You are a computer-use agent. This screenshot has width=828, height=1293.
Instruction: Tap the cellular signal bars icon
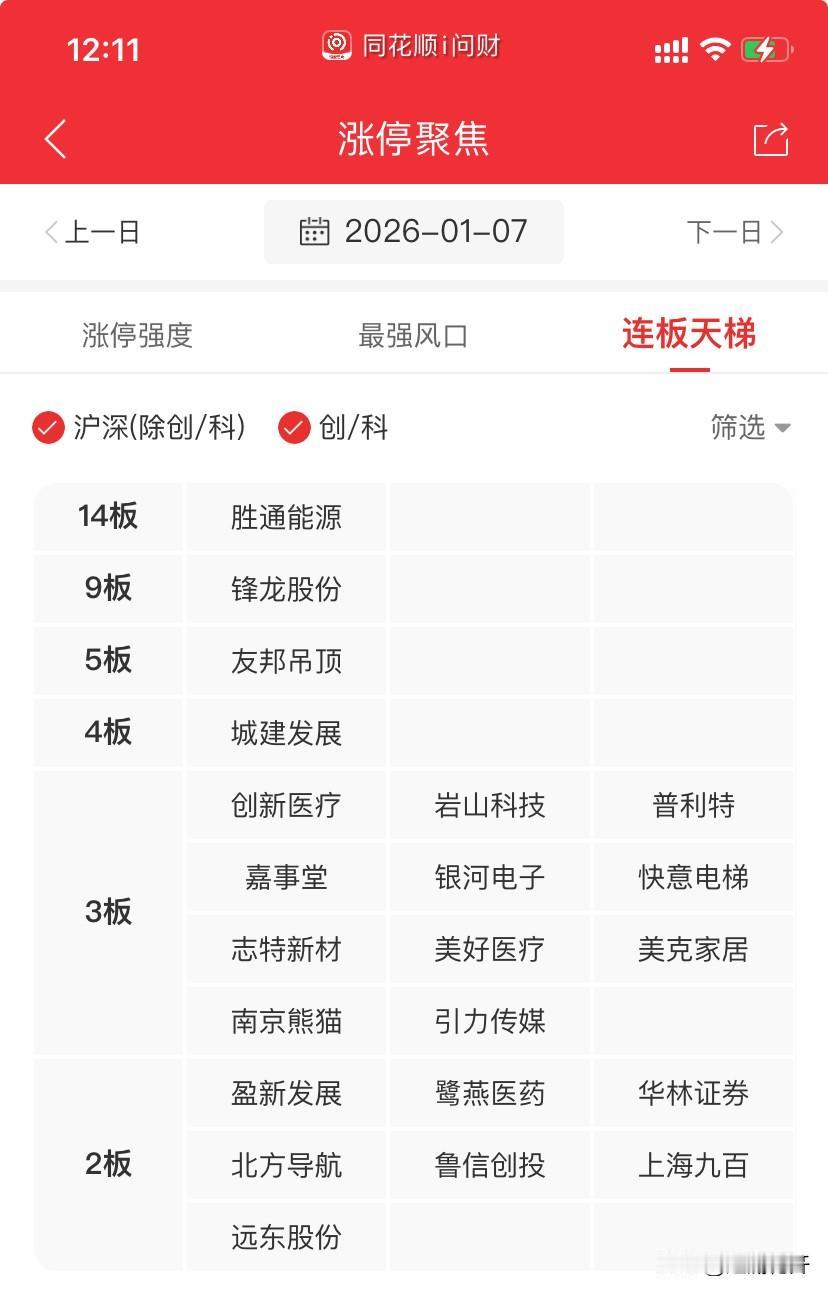[x=670, y=45]
